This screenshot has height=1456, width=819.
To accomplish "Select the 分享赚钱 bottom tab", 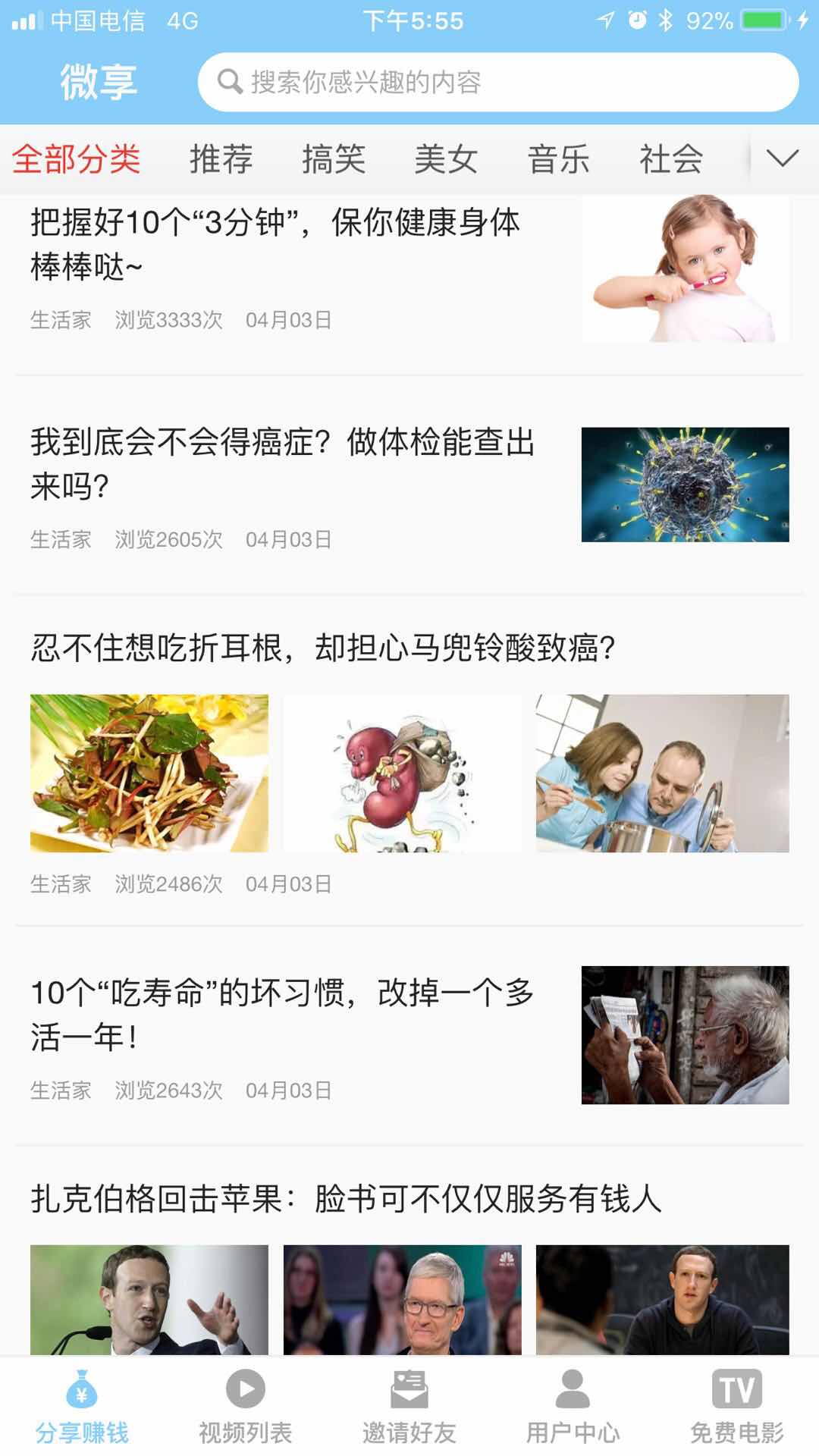I will click(x=82, y=1407).
